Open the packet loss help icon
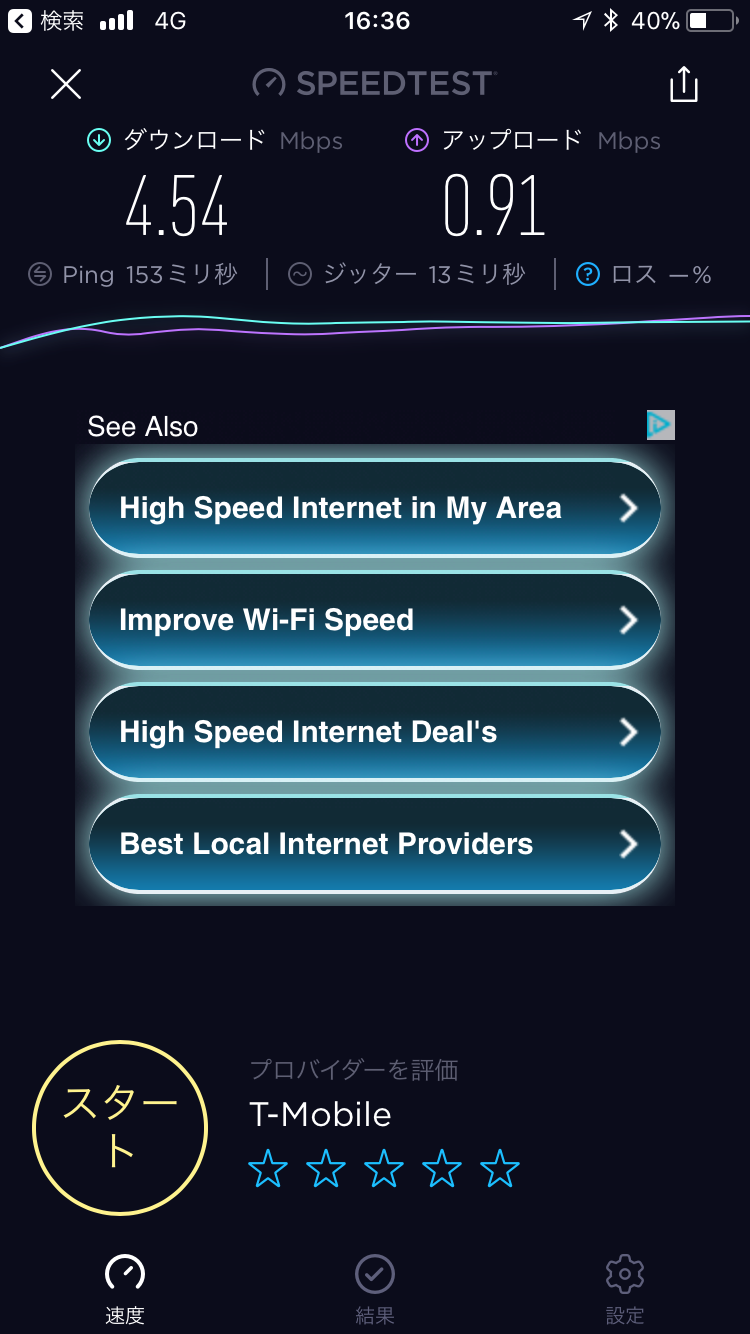The width and height of the screenshot is (750, 1334). (588, 274)
